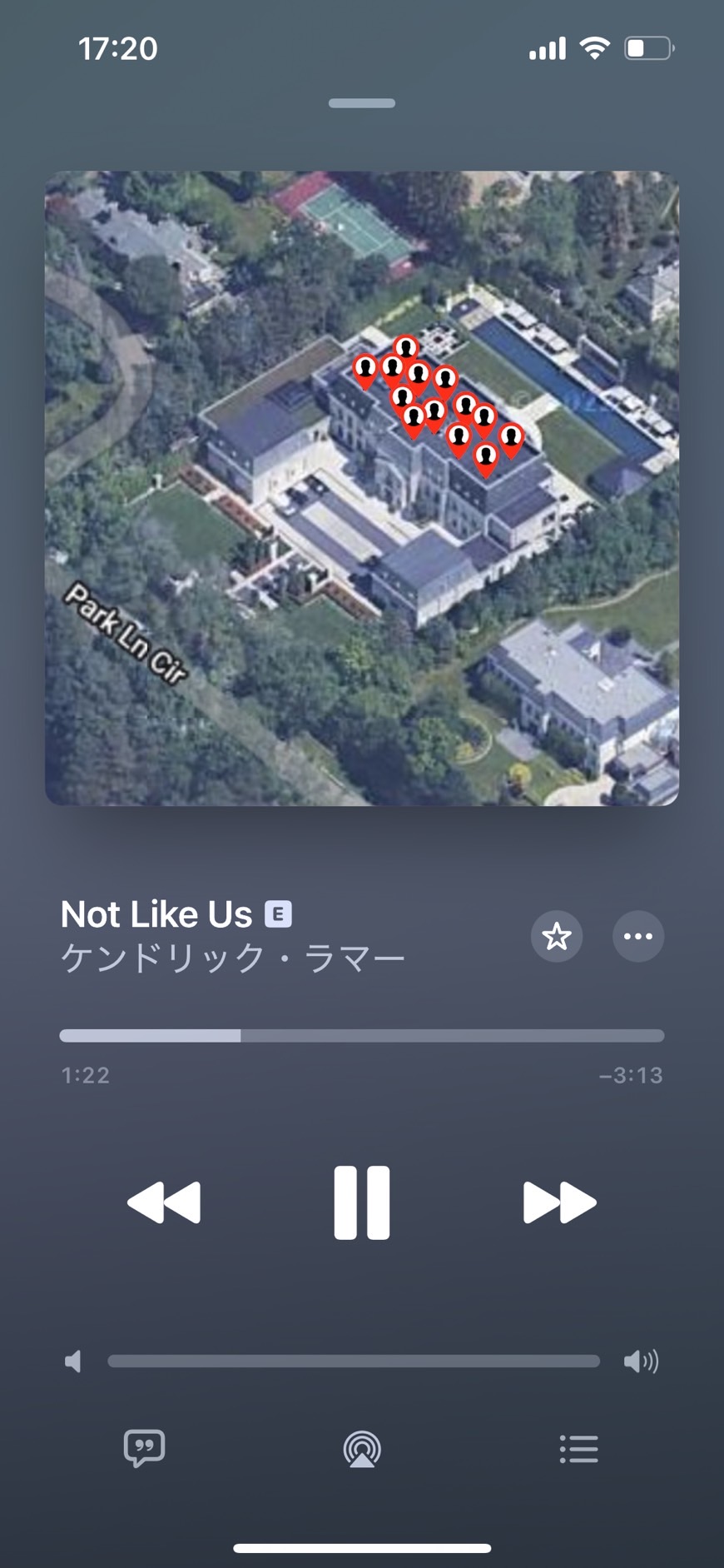This screenshot has height=1568, width=724.
Task: Skip to the next track
Action: tap(559, 1202)
